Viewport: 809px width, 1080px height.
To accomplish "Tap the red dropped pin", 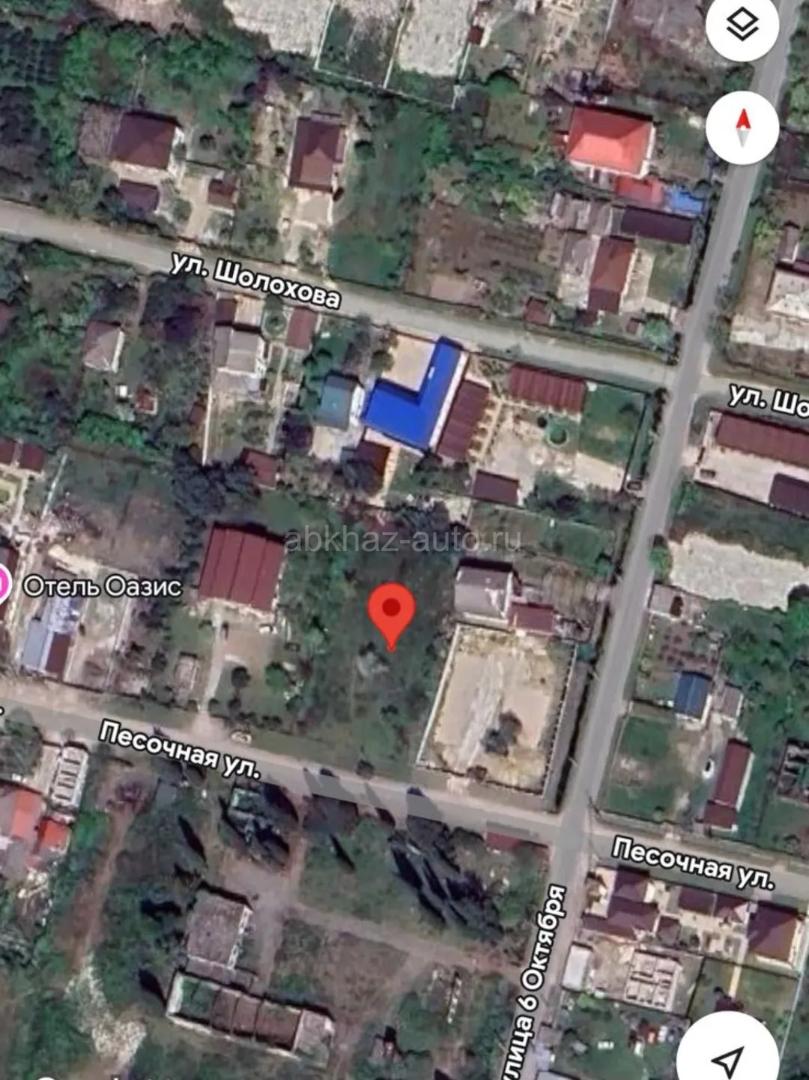I will tap(391, 612).
